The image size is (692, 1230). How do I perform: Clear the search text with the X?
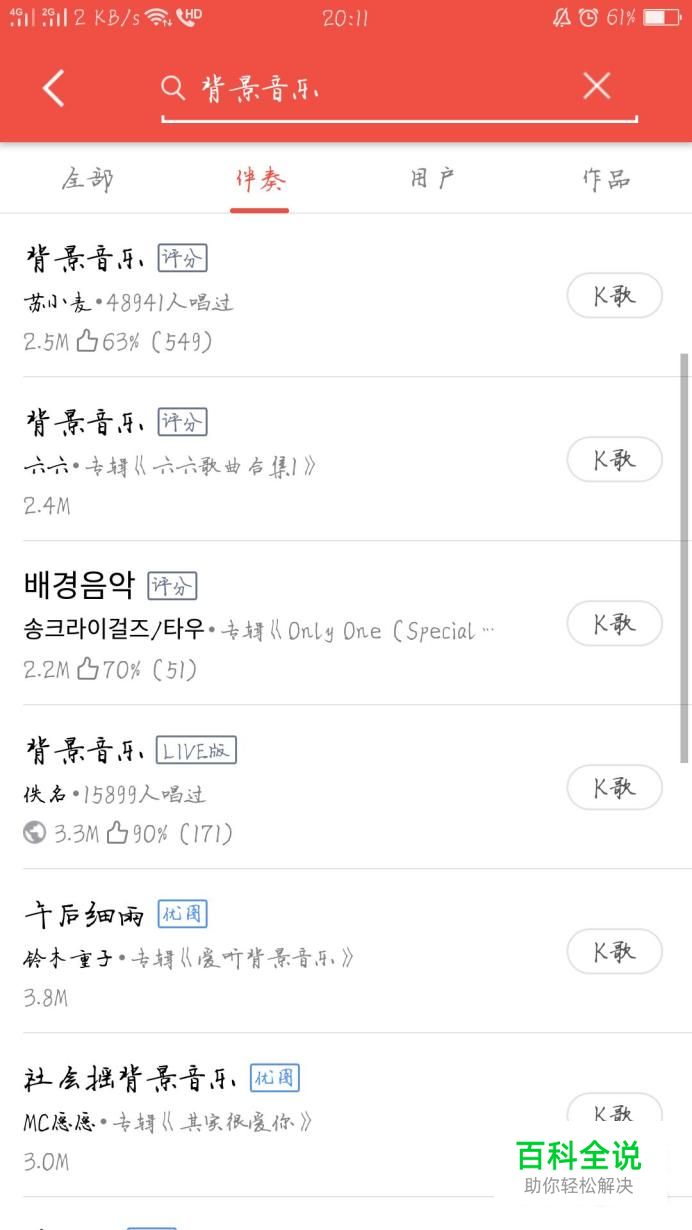click(596, 87)
